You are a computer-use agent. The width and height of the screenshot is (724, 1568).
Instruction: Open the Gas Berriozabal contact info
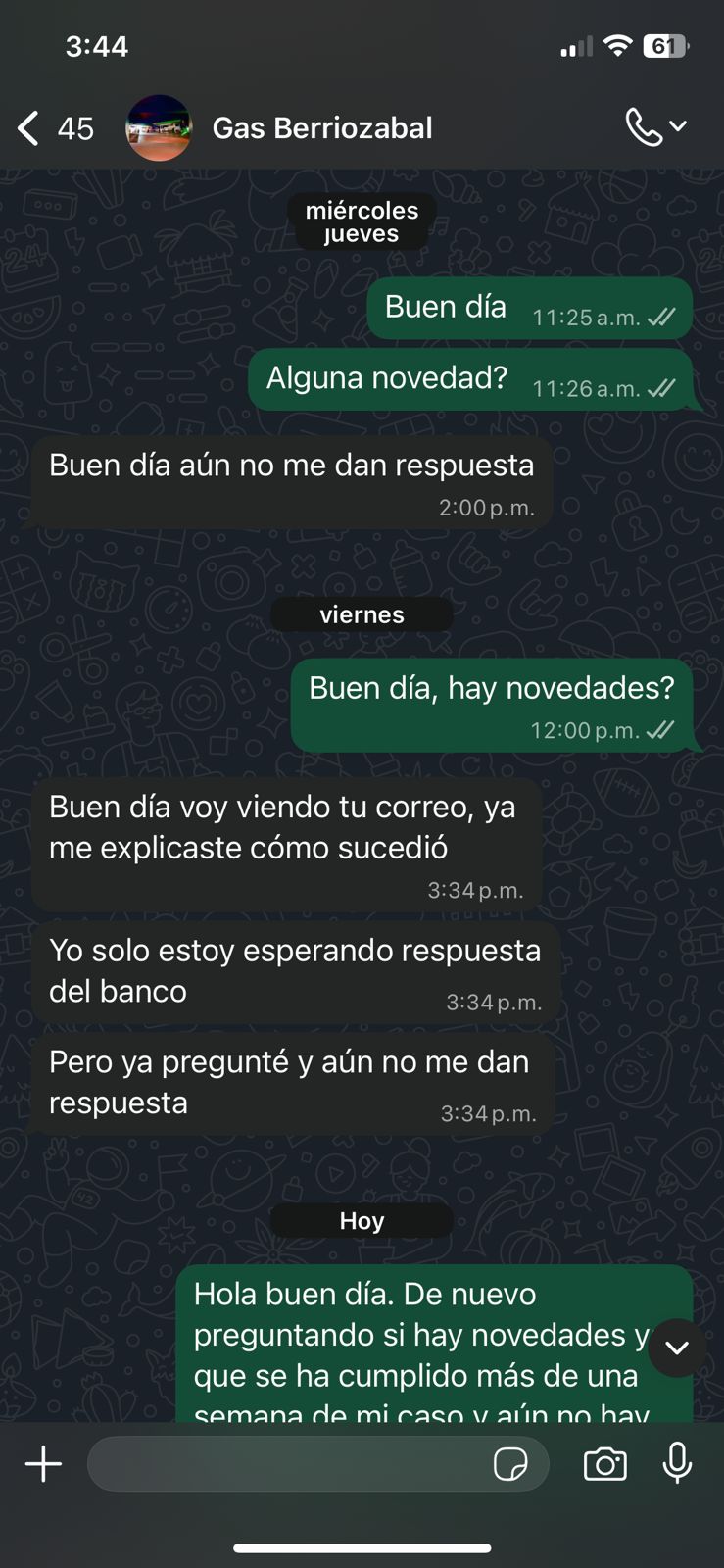pos(322,128)
